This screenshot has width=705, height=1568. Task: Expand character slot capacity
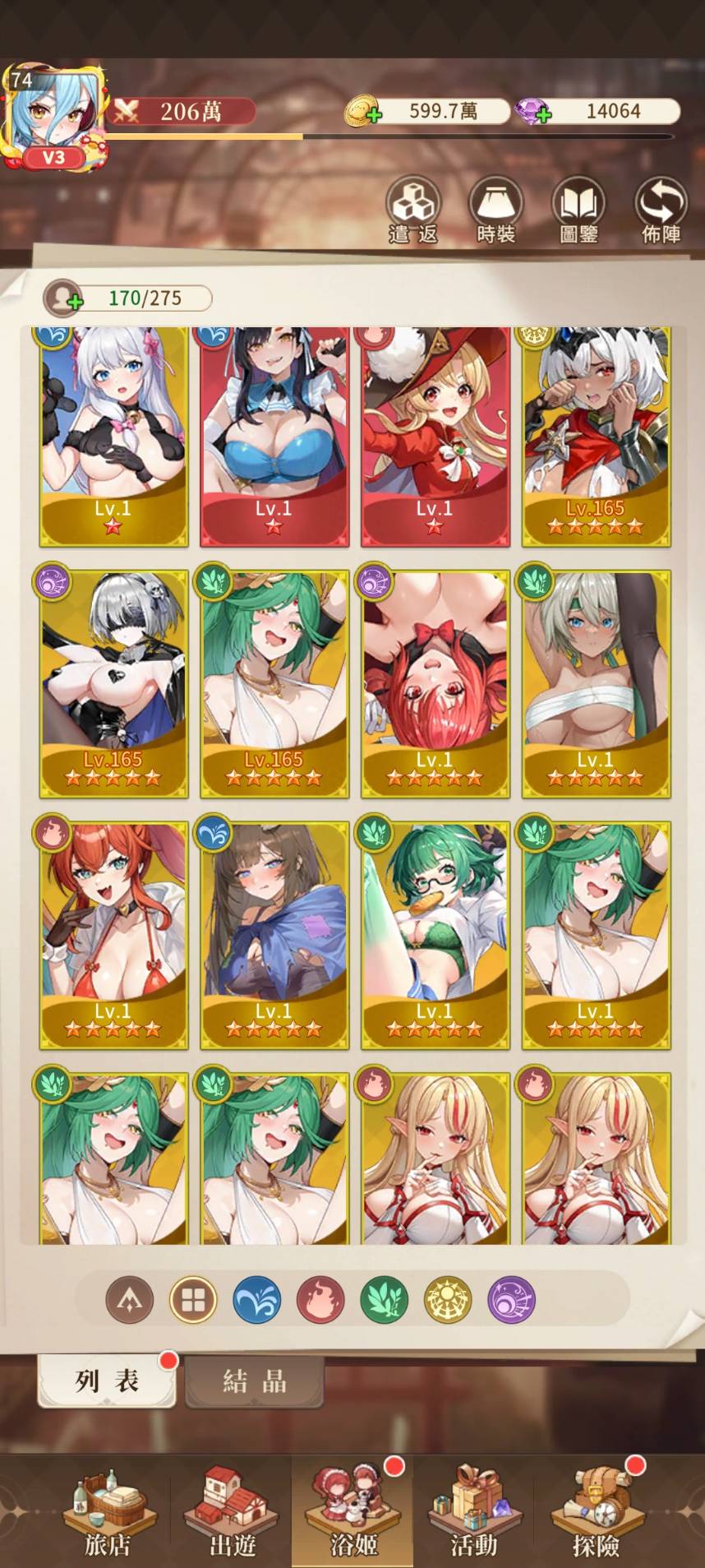(75, 302)
